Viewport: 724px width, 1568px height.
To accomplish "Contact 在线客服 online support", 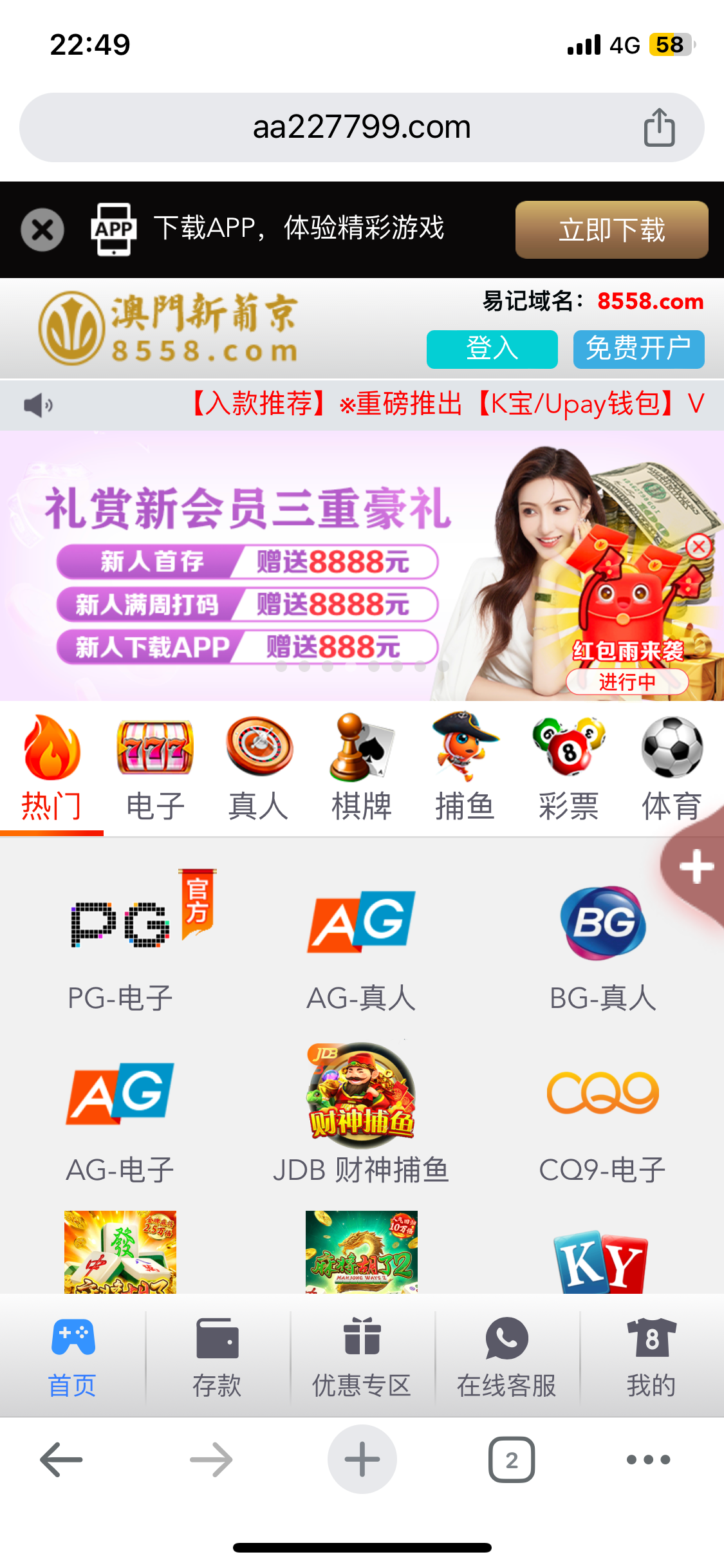I will pos(506,1356).
